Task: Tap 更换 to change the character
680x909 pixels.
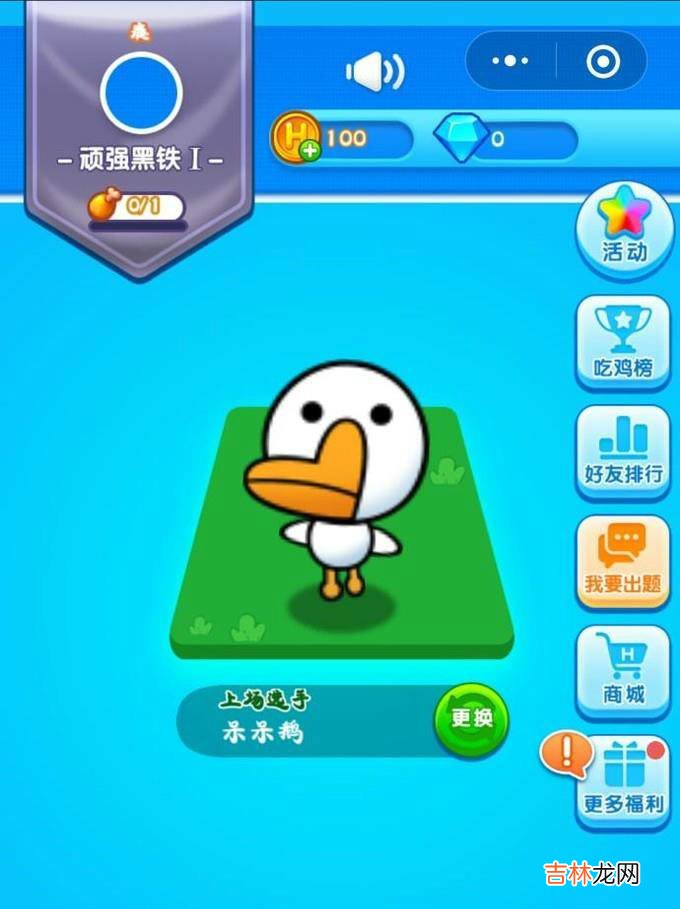Action: pyautogui.click(x=471, y=719)
